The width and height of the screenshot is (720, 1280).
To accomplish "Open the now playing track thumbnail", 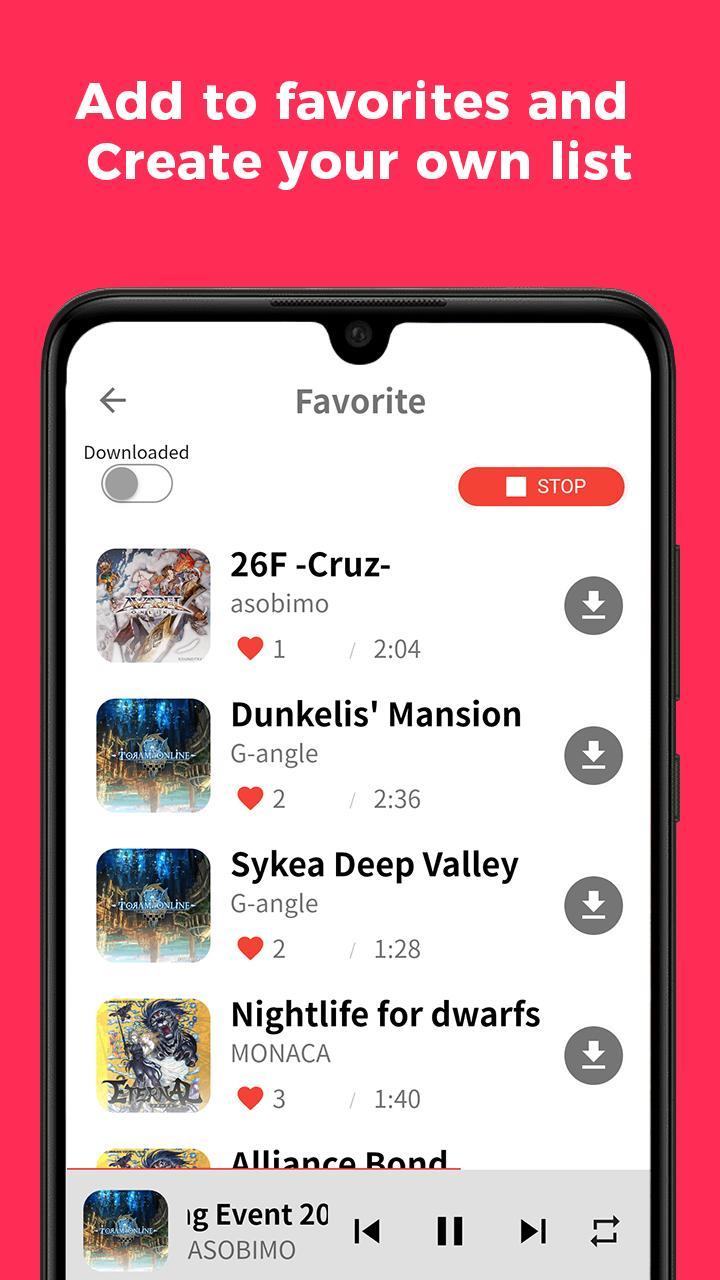I will tap(125, 1232).
